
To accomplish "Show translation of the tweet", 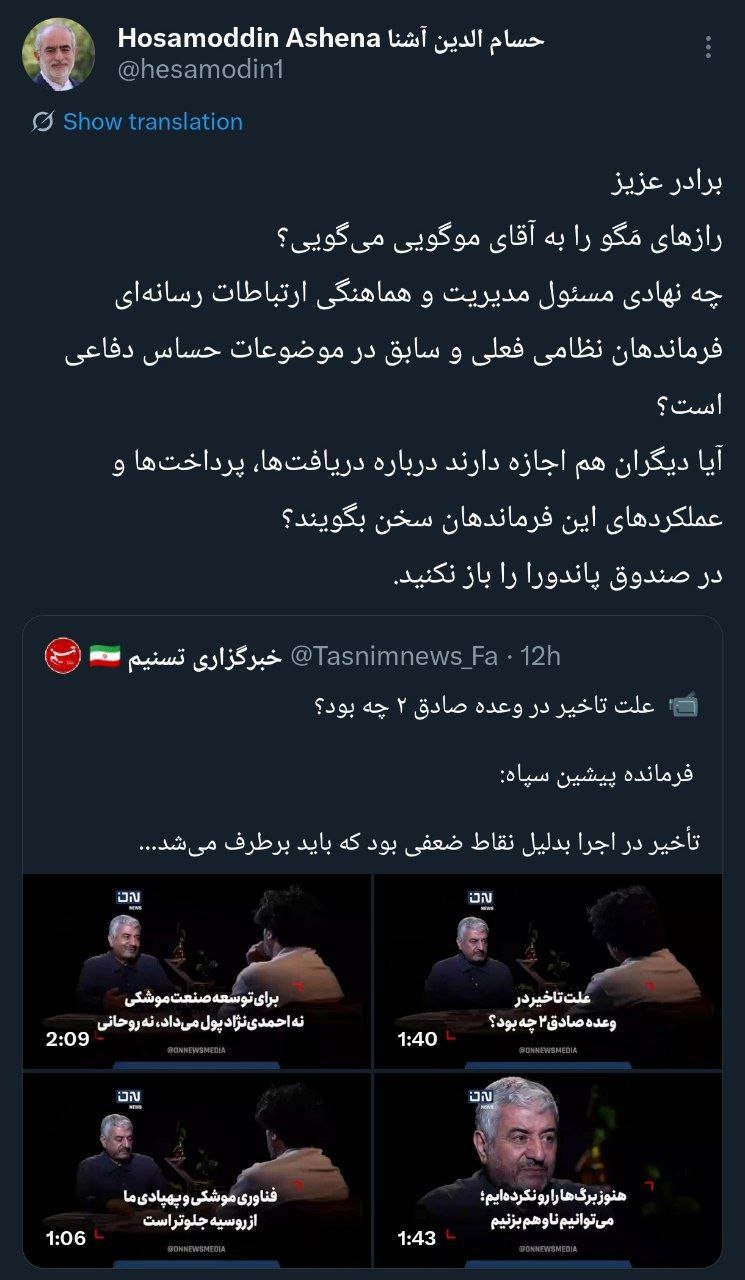I will (152, 122).
